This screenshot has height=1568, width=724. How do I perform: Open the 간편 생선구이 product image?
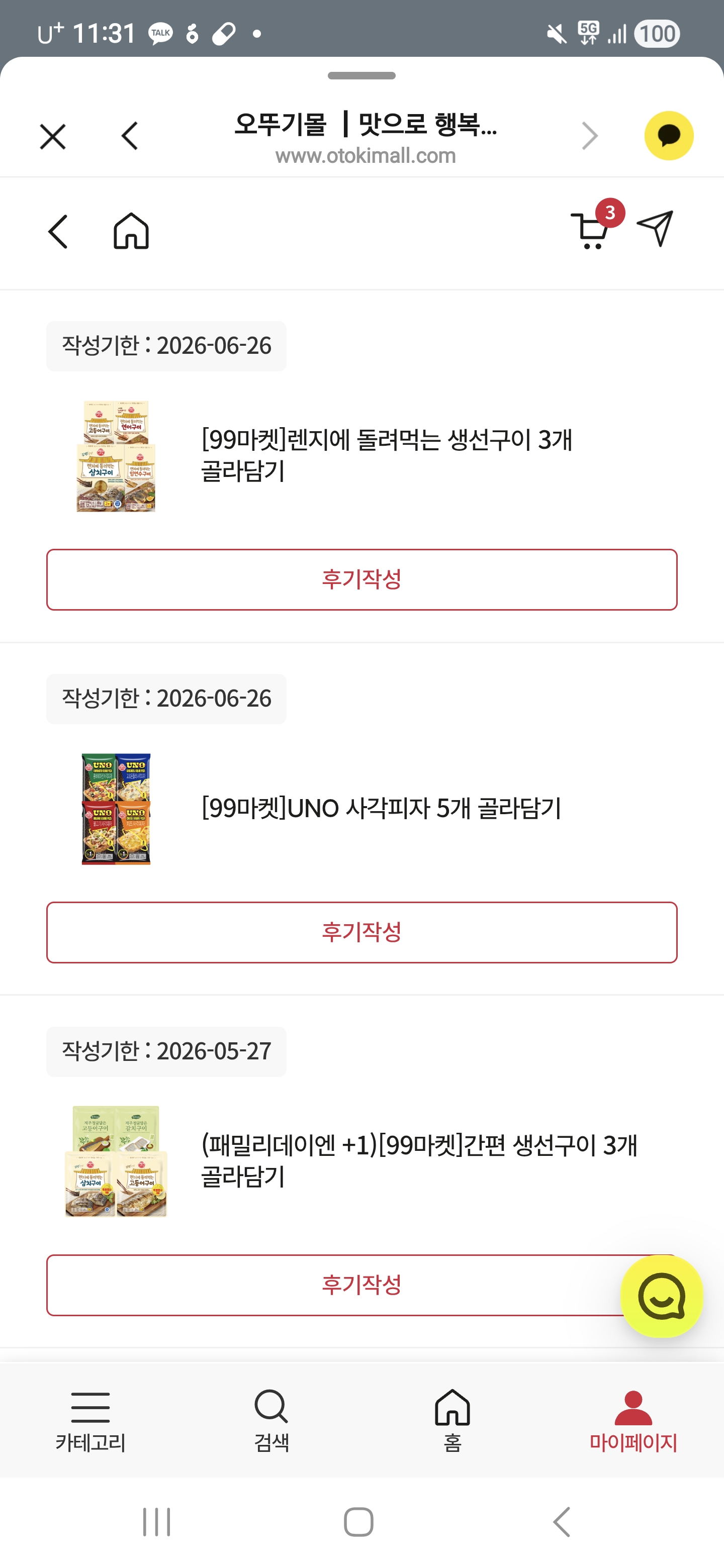tap(116, 1161)
